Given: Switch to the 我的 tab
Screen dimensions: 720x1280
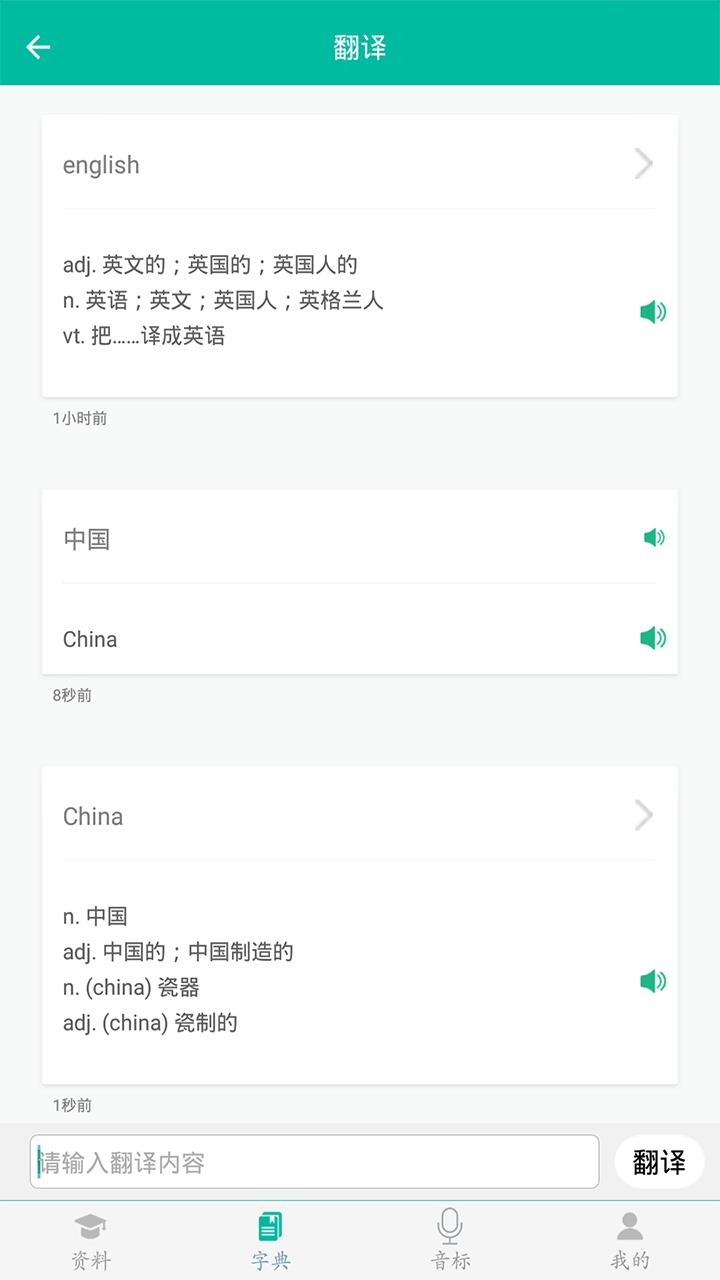Looking at the screenshot, I should click(630, 1240).
